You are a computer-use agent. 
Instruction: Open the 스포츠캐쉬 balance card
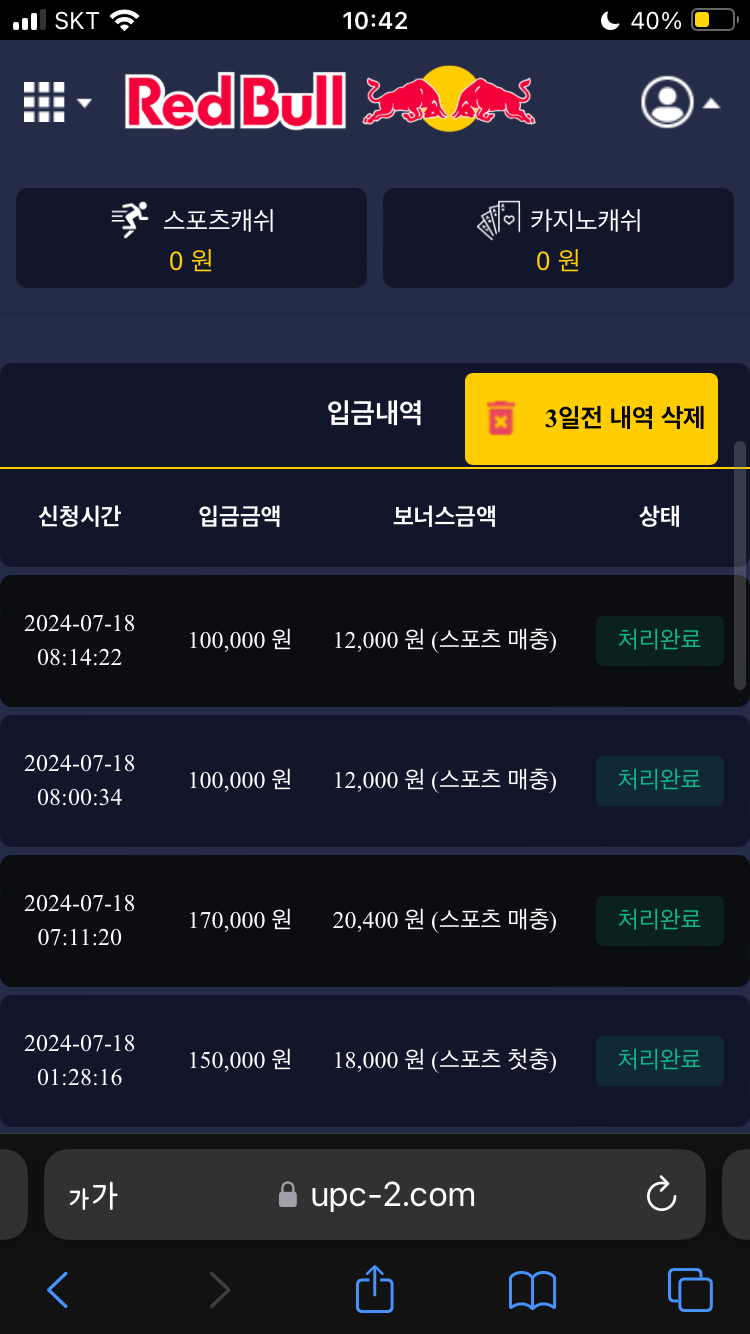(191, 238)
